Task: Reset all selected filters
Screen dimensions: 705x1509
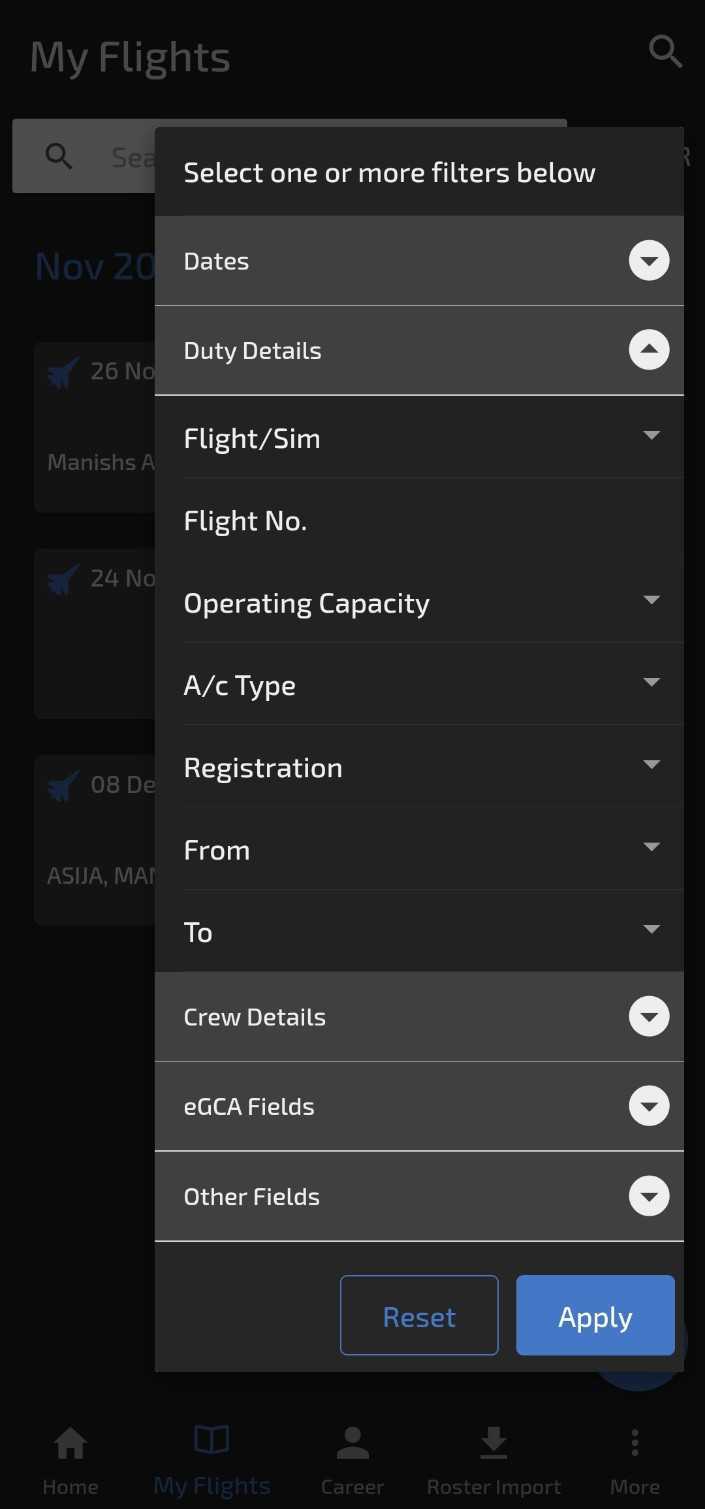Action: pos(419,1316)
